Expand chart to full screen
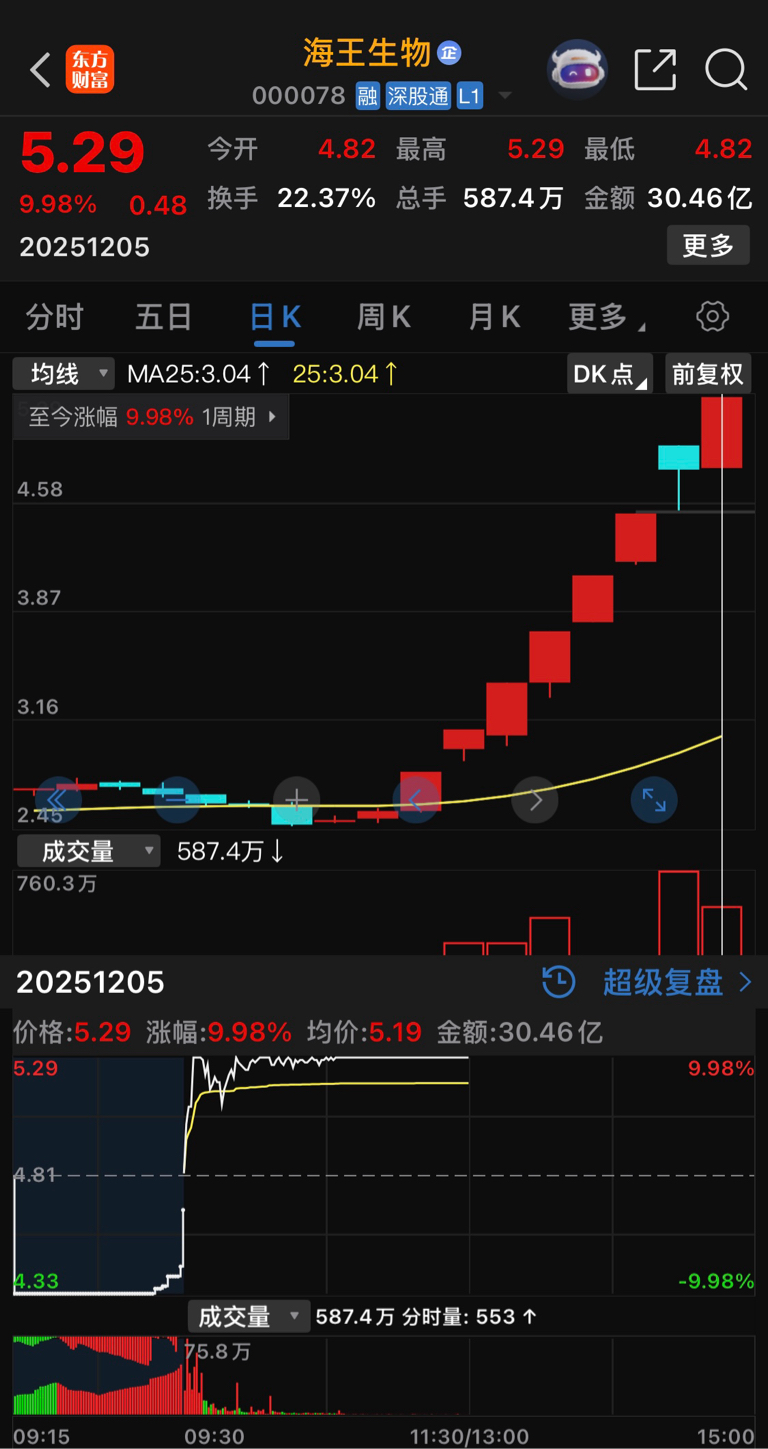The image size is (768, 1449). [x=654, y=800]
